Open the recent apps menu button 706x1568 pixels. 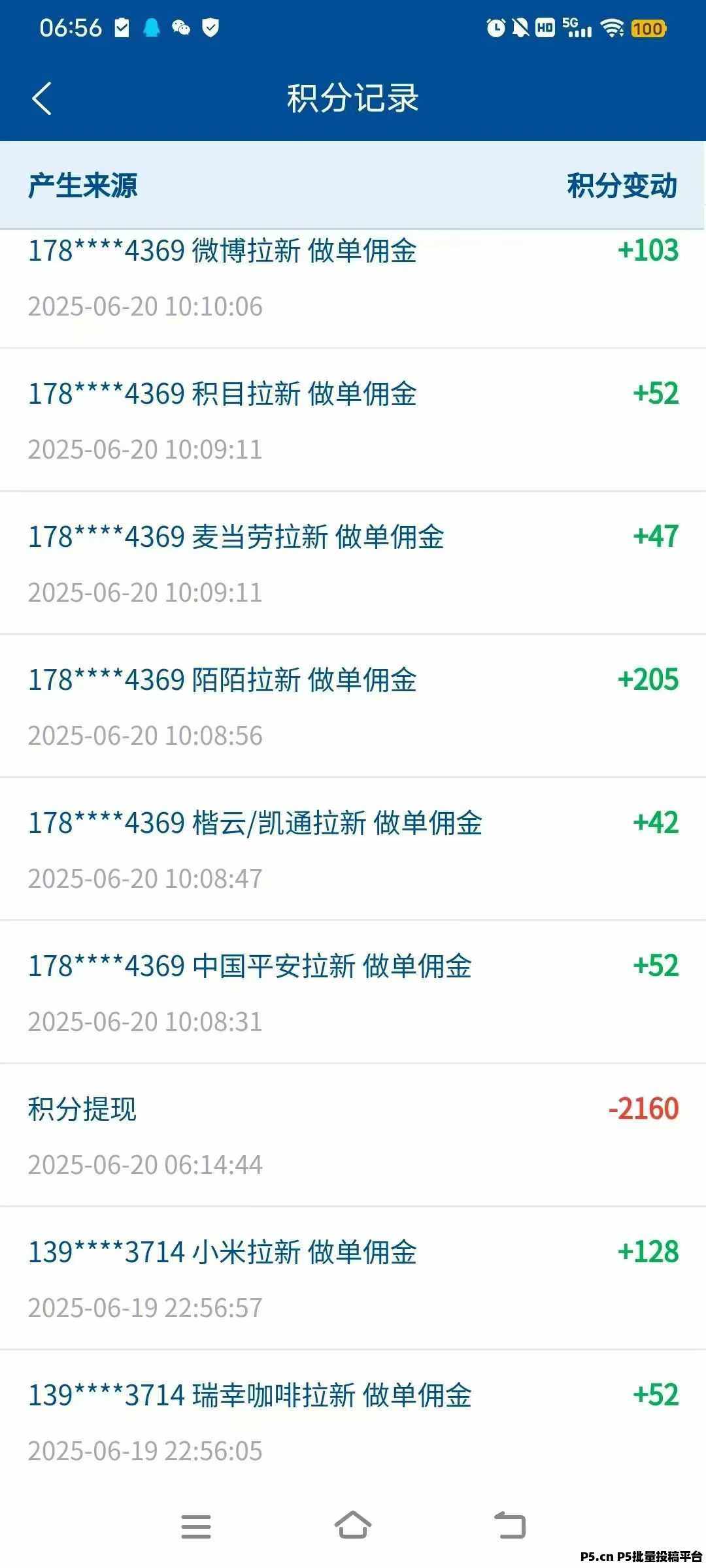(x=196, y=1526)
